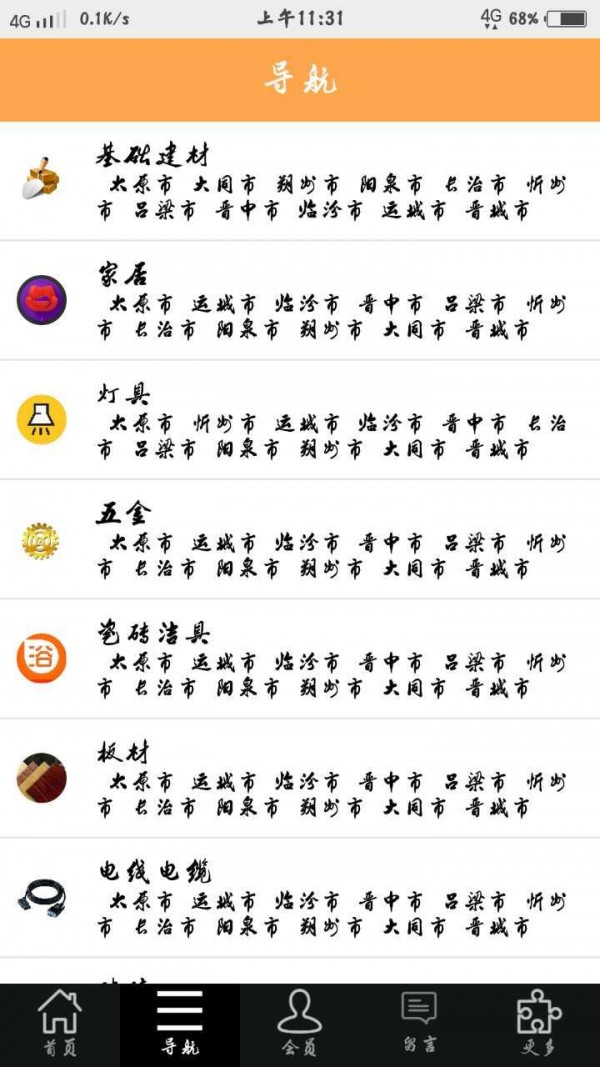The height and width of the screenshot is (1067, 600).
Task: Open the 板材 category row
Action: [123, 752]
